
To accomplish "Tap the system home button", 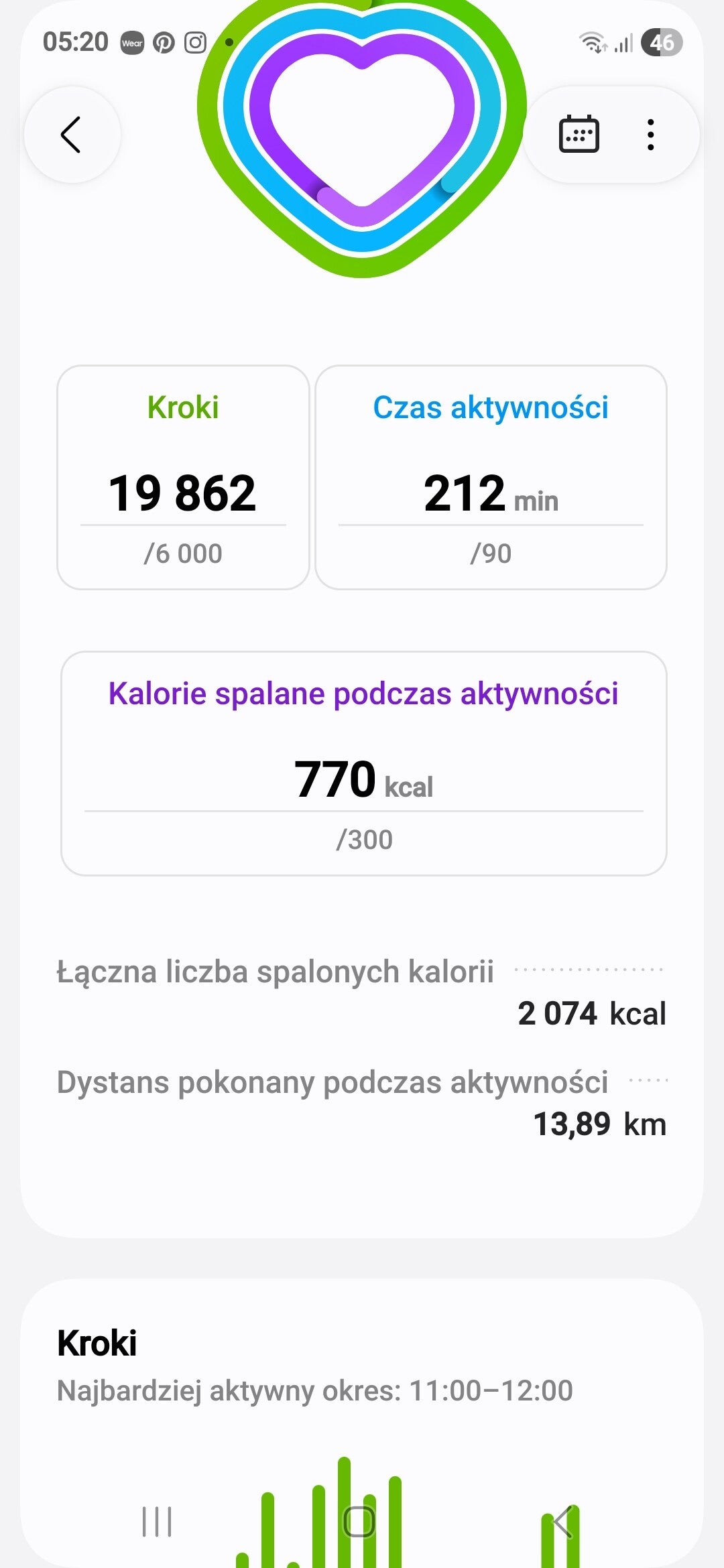I will pyautogui.click(x=359, y=1521).
